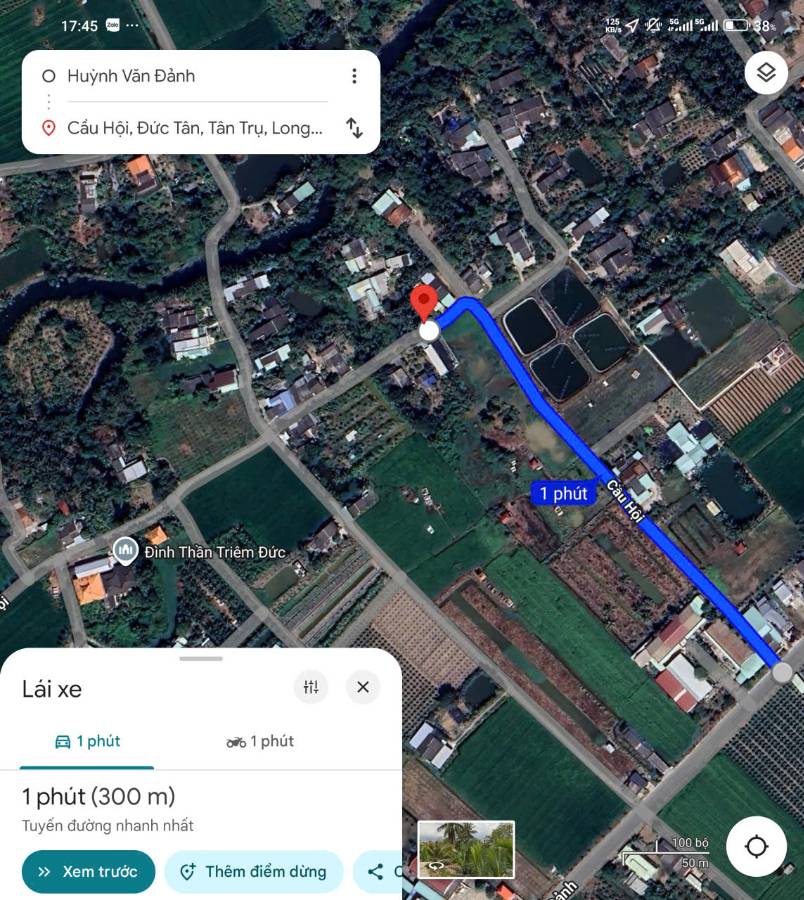Close the directions panel
This screenshot has width=804, height=900.
coord(363,687)
